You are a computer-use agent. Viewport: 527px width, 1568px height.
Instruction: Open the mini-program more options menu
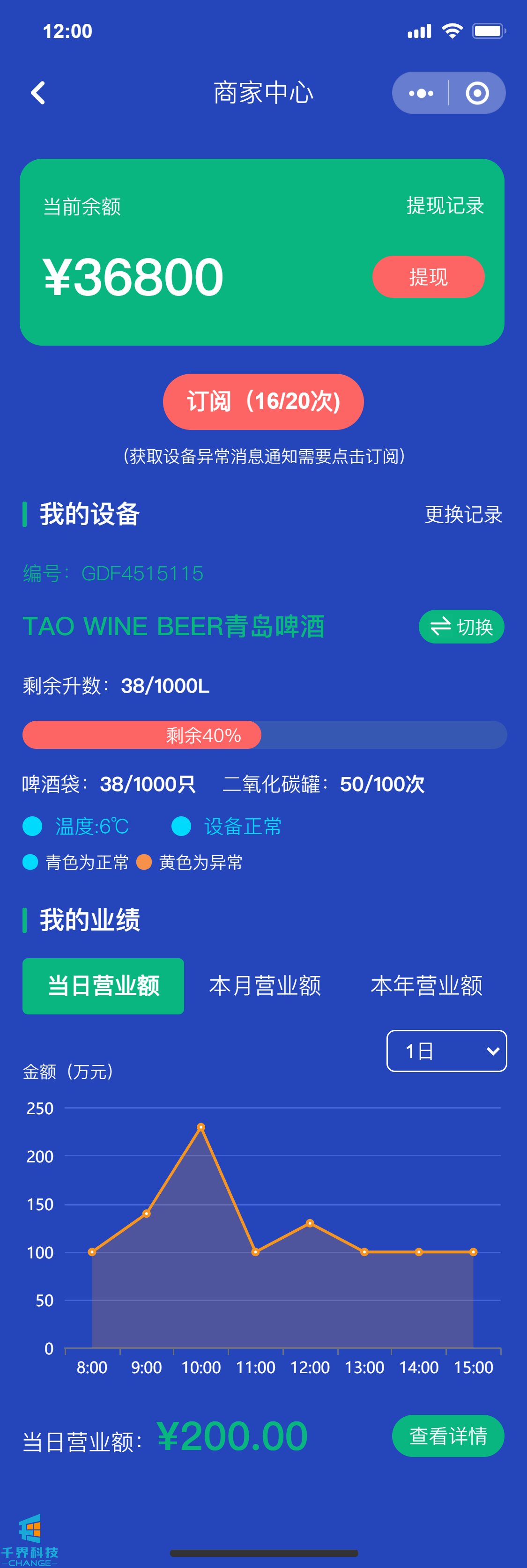(x=421, y=93)
